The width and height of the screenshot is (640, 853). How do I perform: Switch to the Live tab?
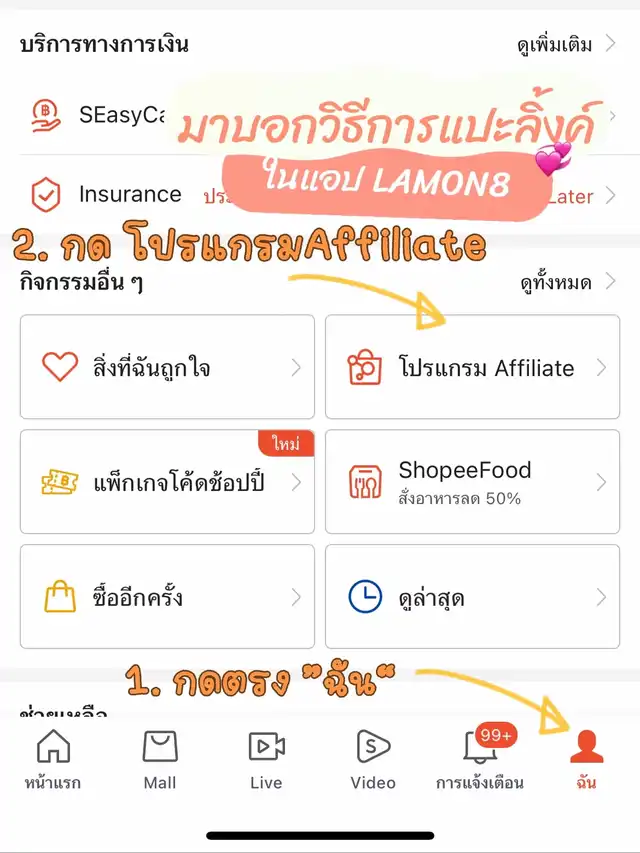[x=266, y=760]
